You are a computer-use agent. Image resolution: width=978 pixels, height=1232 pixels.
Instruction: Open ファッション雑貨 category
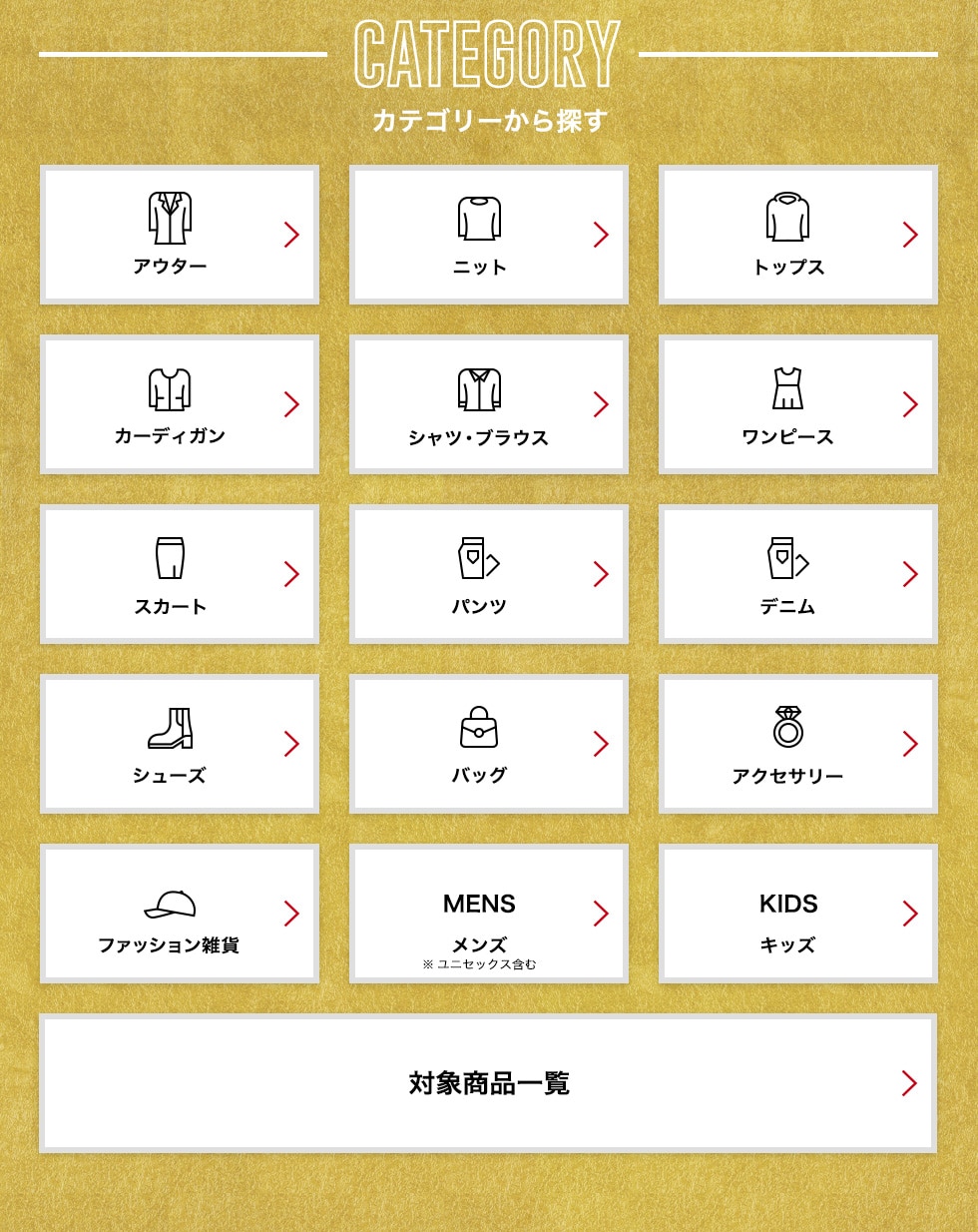tap(180, 914)
